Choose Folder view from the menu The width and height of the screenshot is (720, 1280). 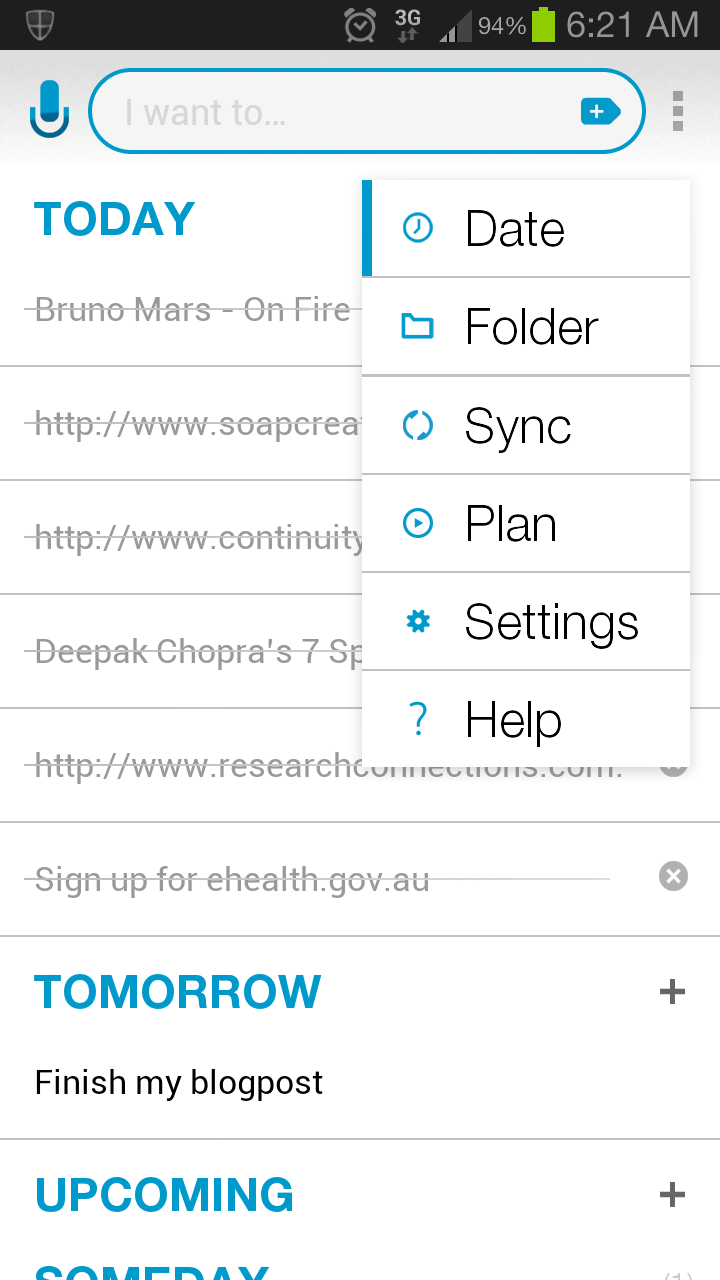(x=526, y=326)
